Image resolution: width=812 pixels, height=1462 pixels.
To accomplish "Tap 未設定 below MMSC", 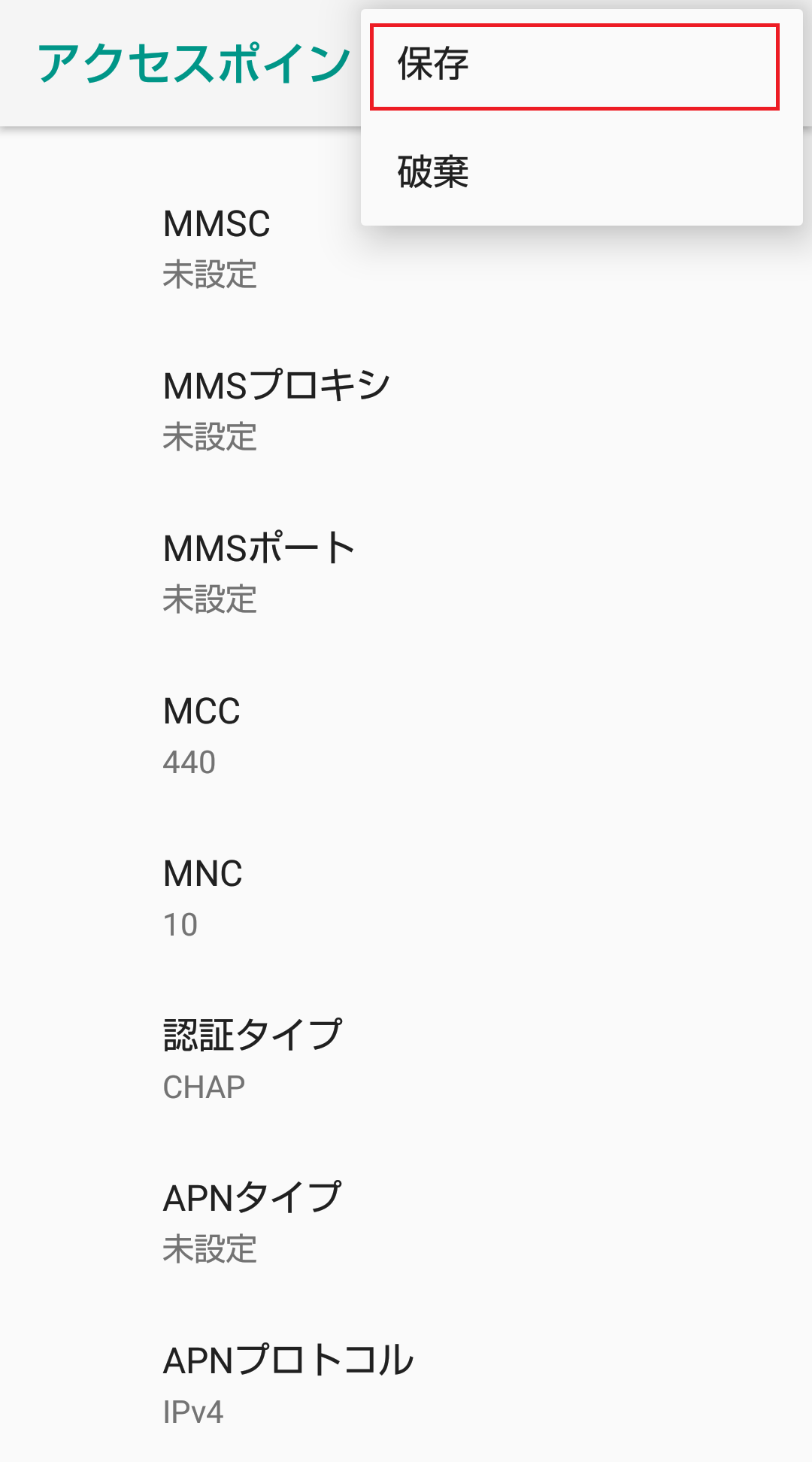I will point(210,277).
